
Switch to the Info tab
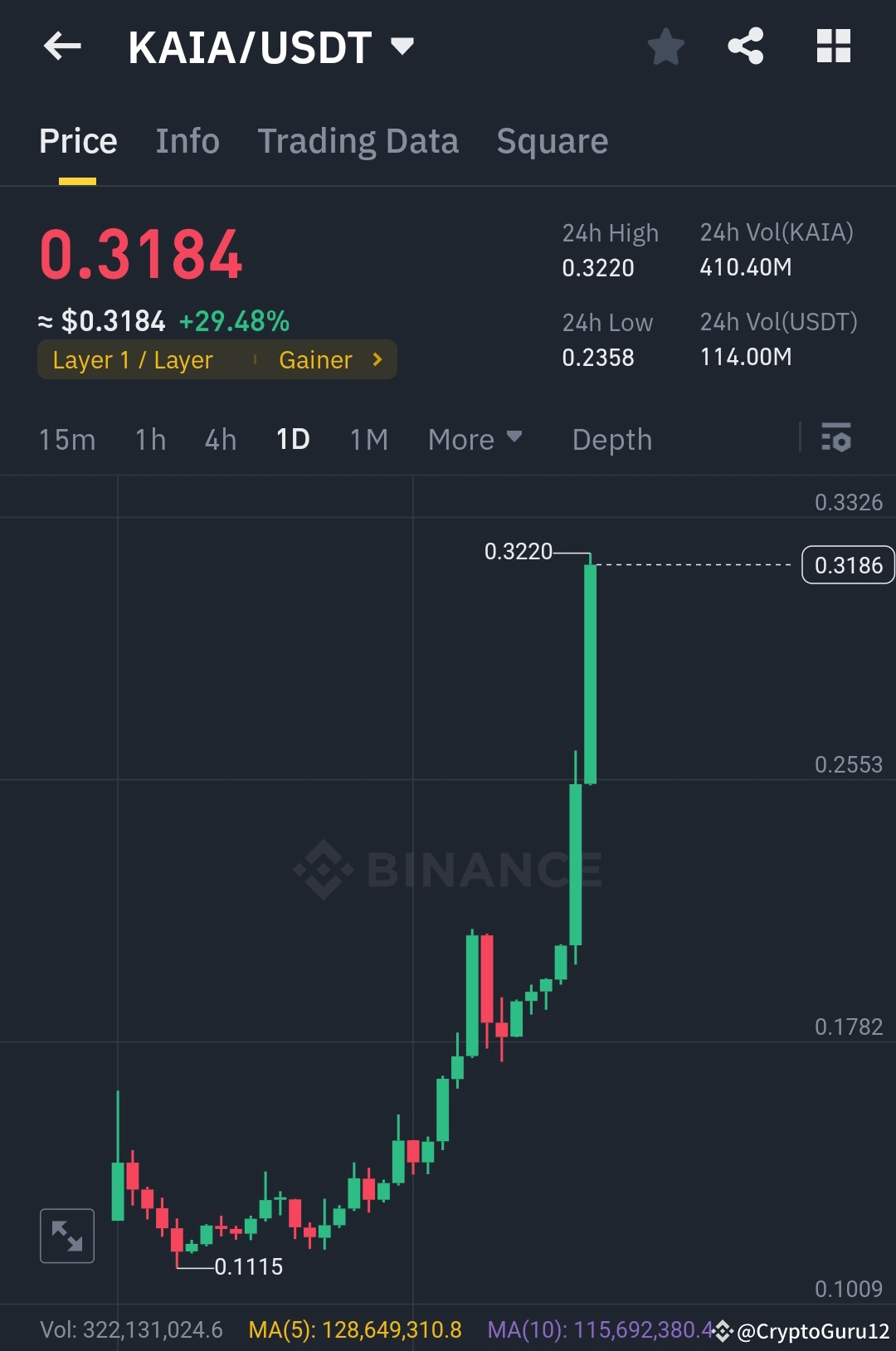187,140
